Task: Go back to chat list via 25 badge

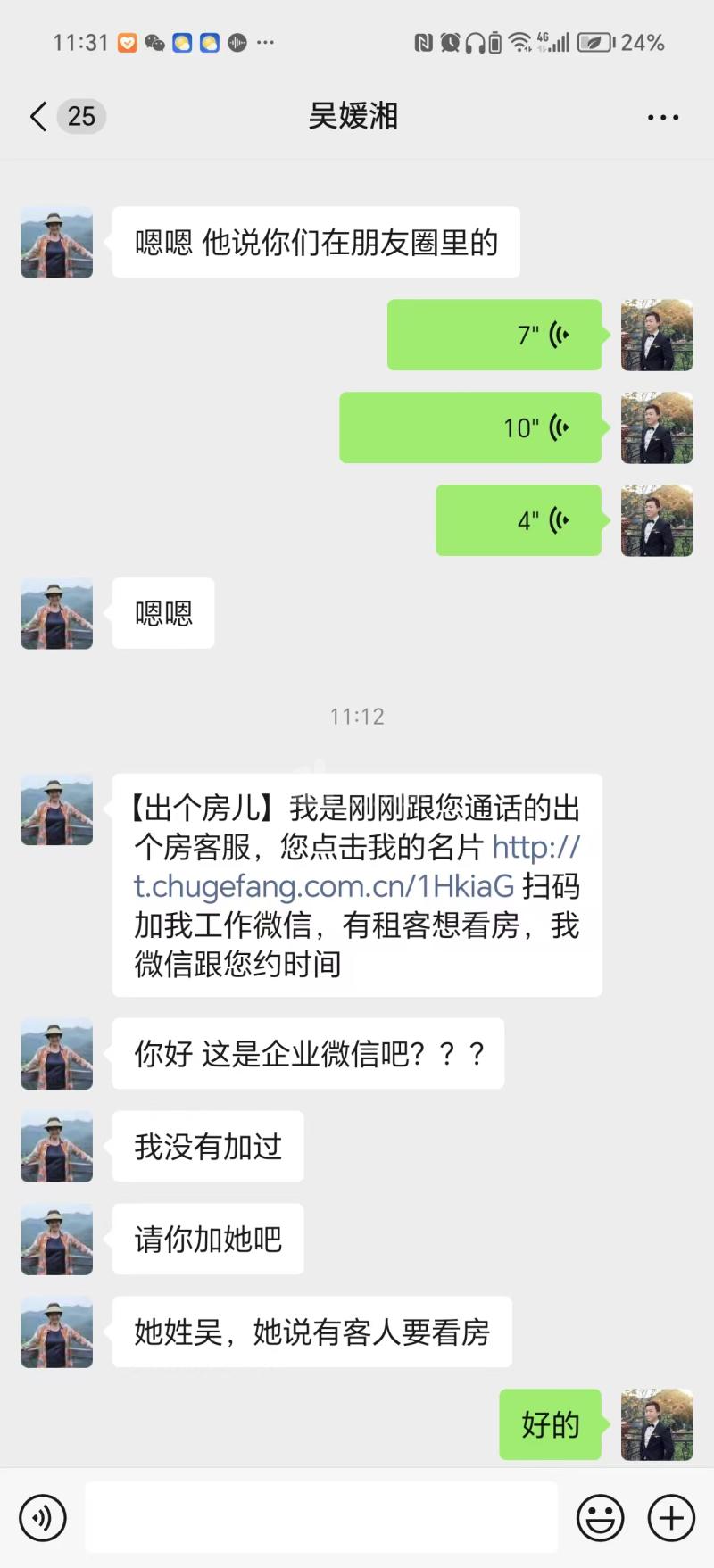Action: click(81, 116)
